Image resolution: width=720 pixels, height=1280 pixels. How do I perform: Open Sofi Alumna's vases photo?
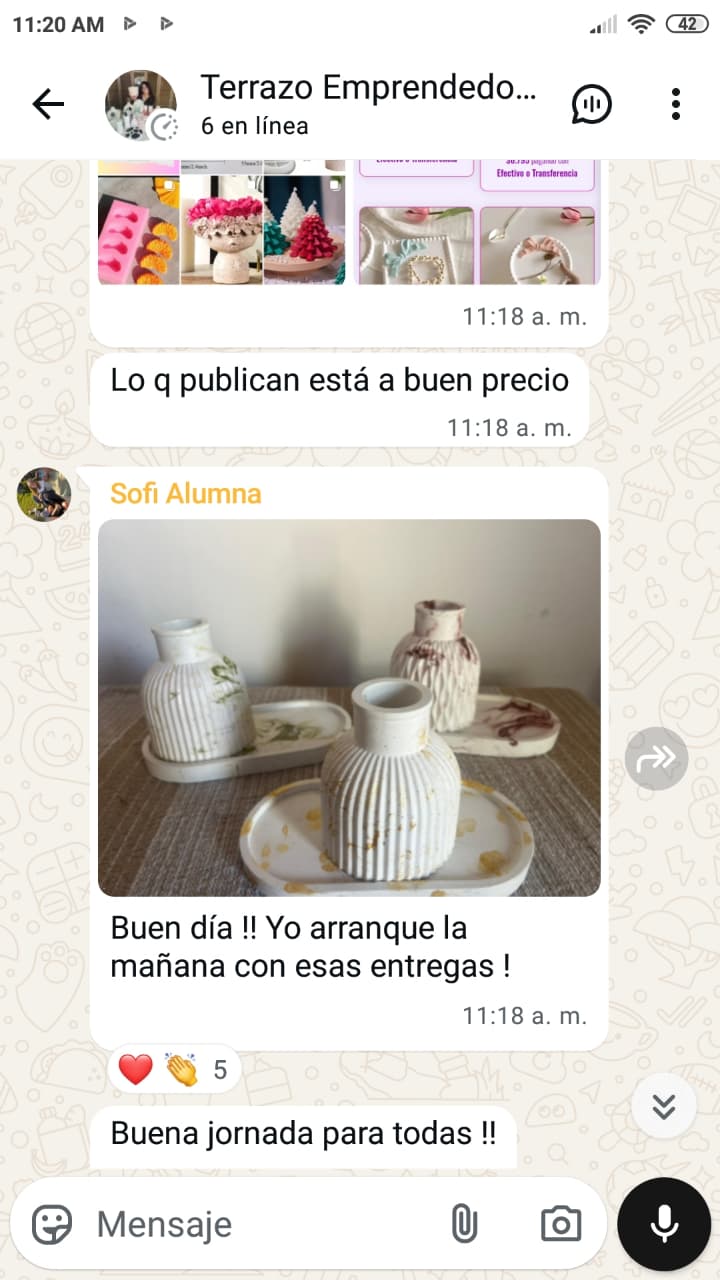coord(349,707)
